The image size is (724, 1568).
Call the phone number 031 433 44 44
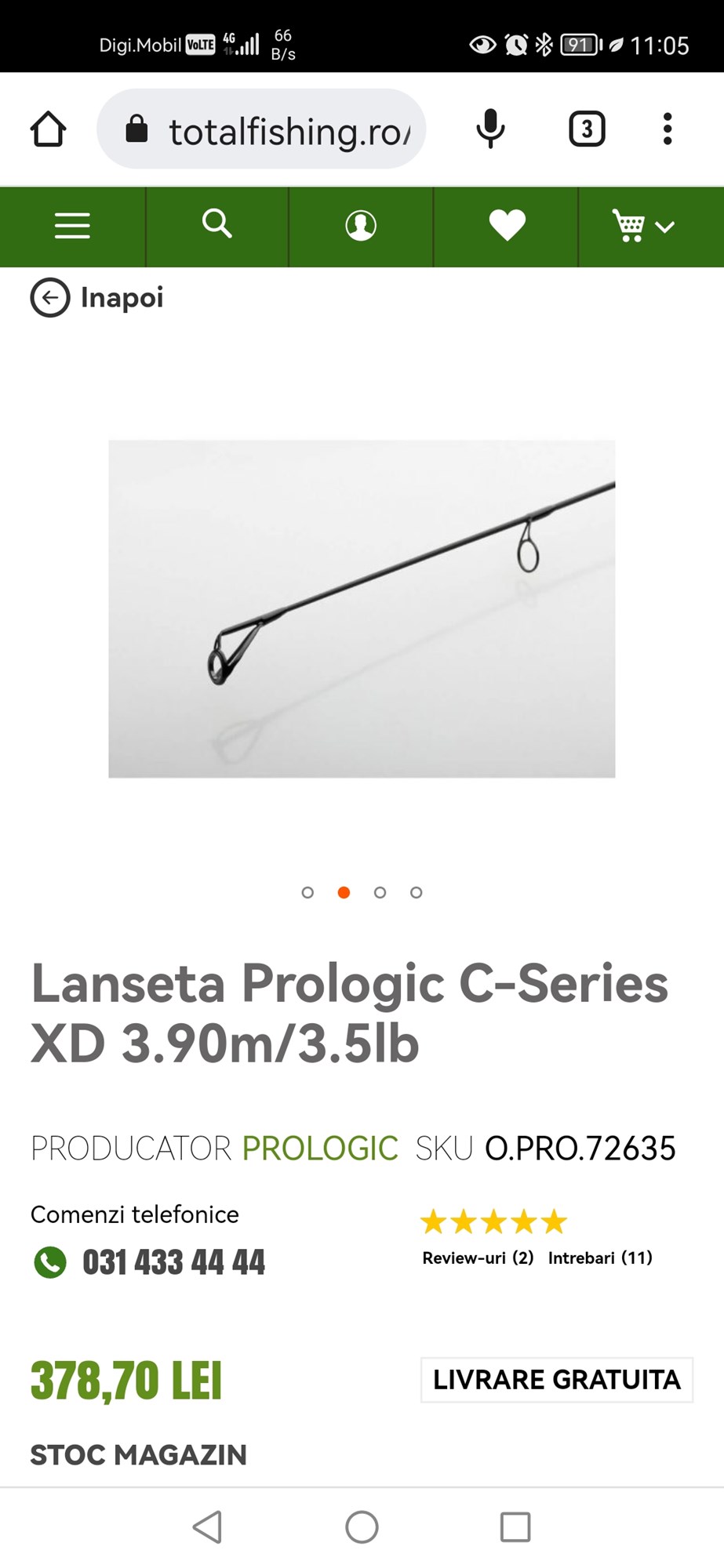173,1262
